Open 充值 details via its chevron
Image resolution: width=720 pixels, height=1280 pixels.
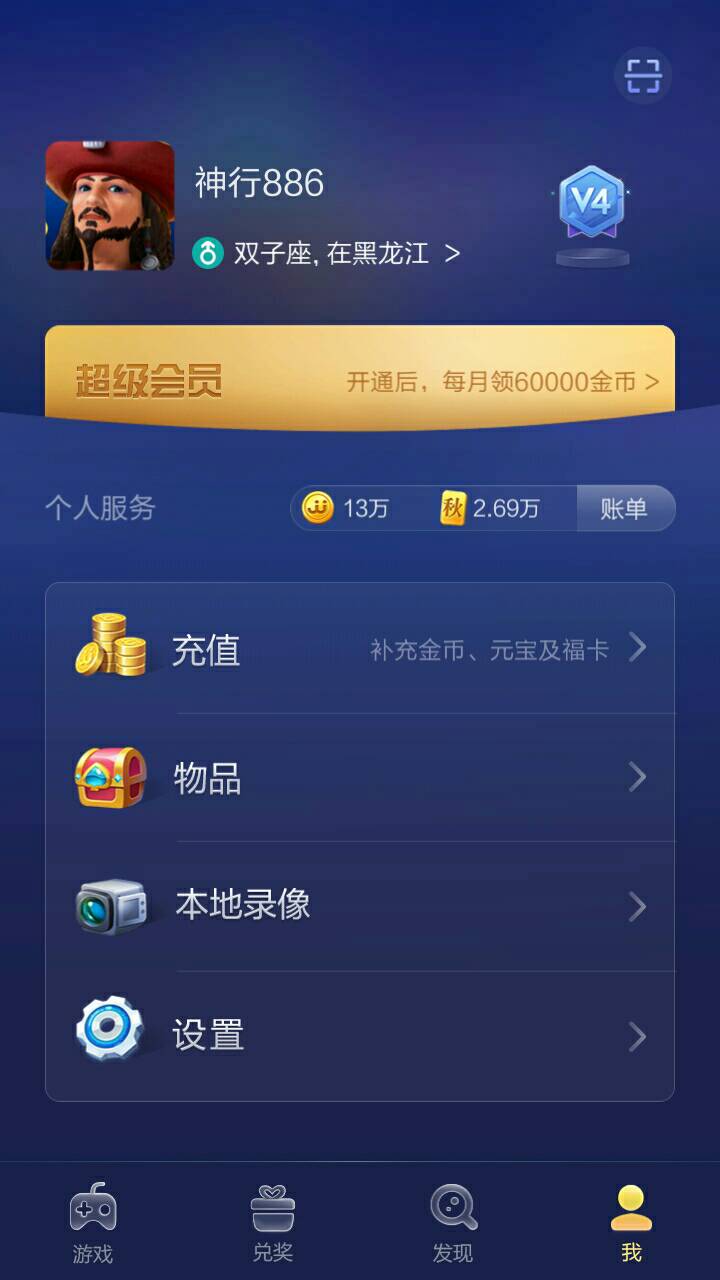pyautogui.click(x=637, y=647)
